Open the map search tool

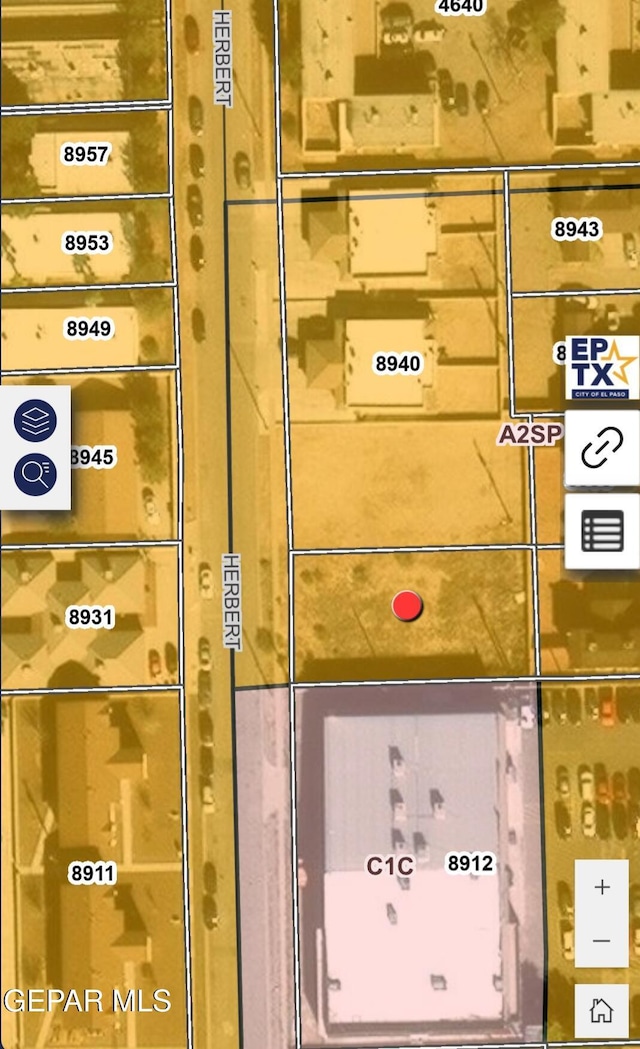click(35, 474)
